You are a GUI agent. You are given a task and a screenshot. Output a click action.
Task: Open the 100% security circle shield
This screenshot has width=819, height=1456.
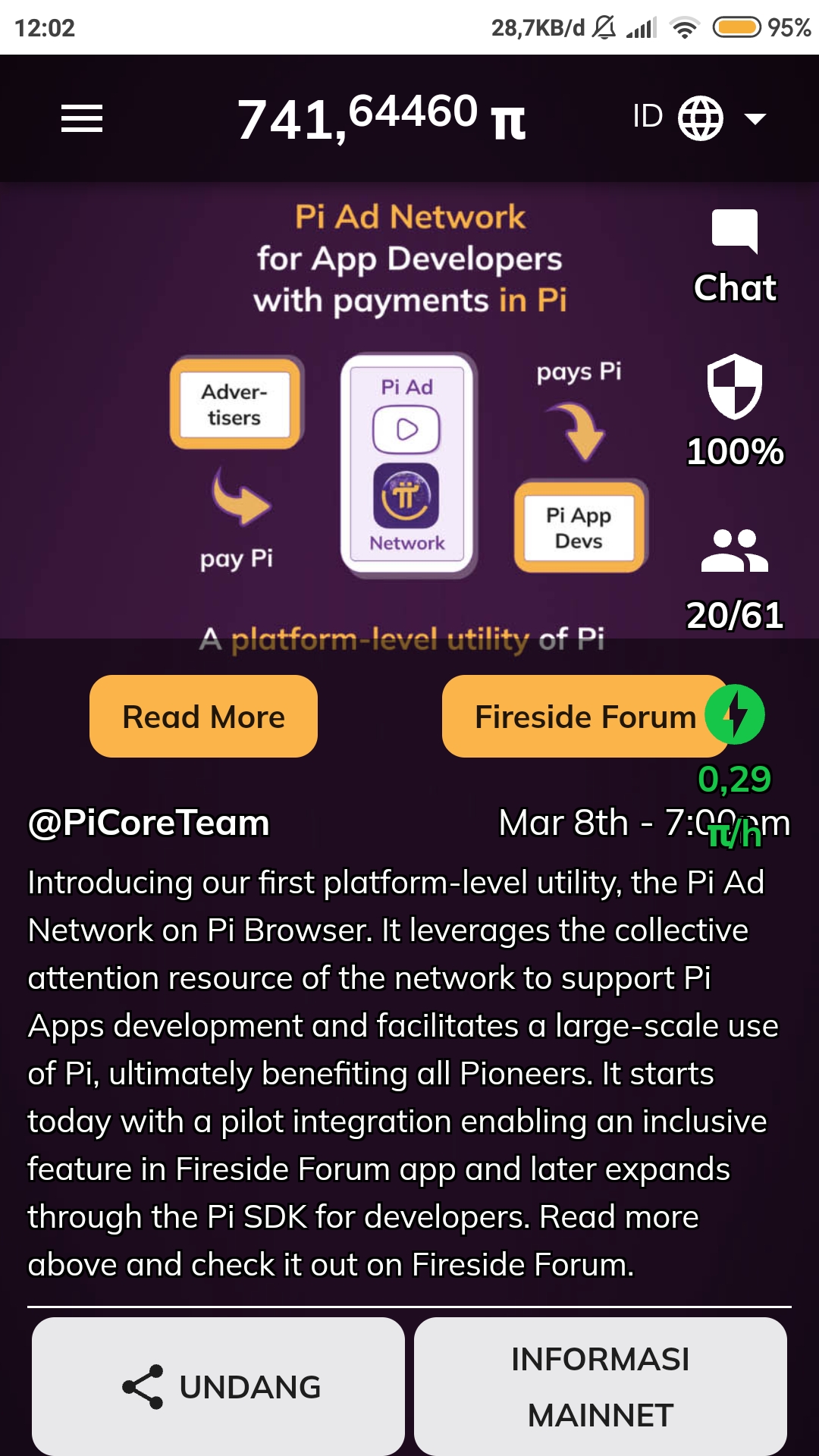point(735,412)
